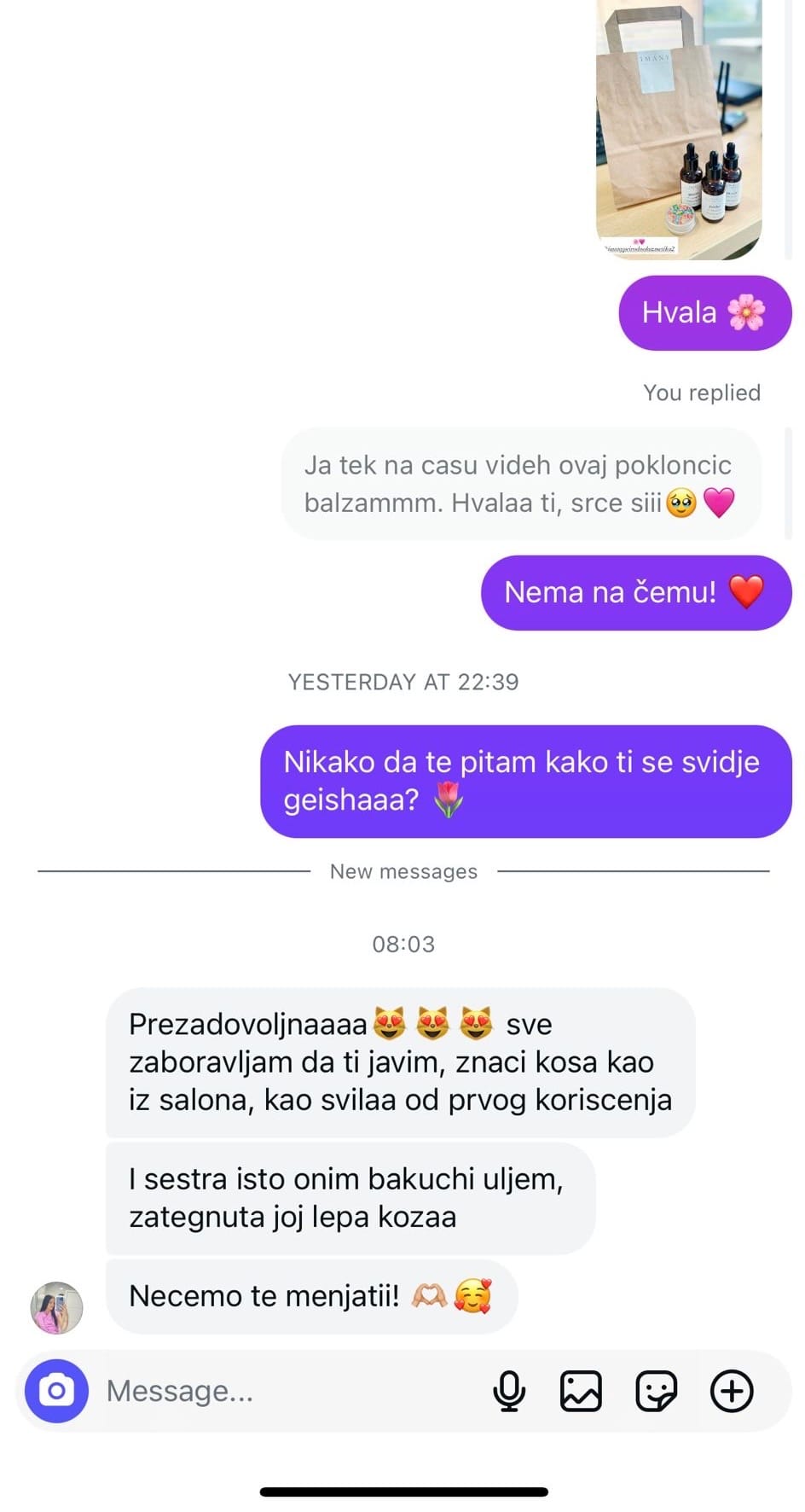Open the sender's profile picture
805x1512 pixels.
point(57,1307)
